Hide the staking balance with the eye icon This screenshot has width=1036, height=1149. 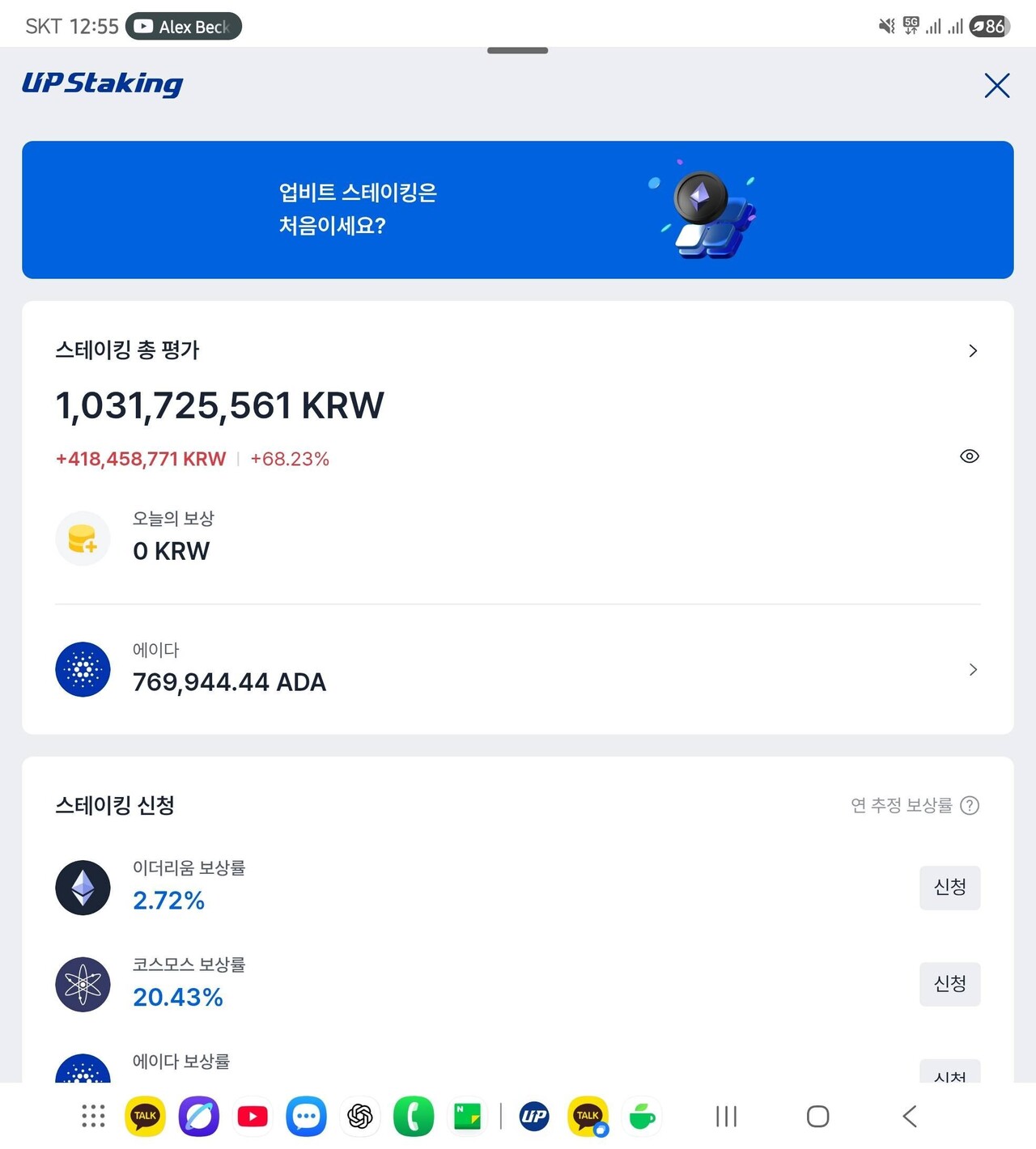(x=969, y=456)
